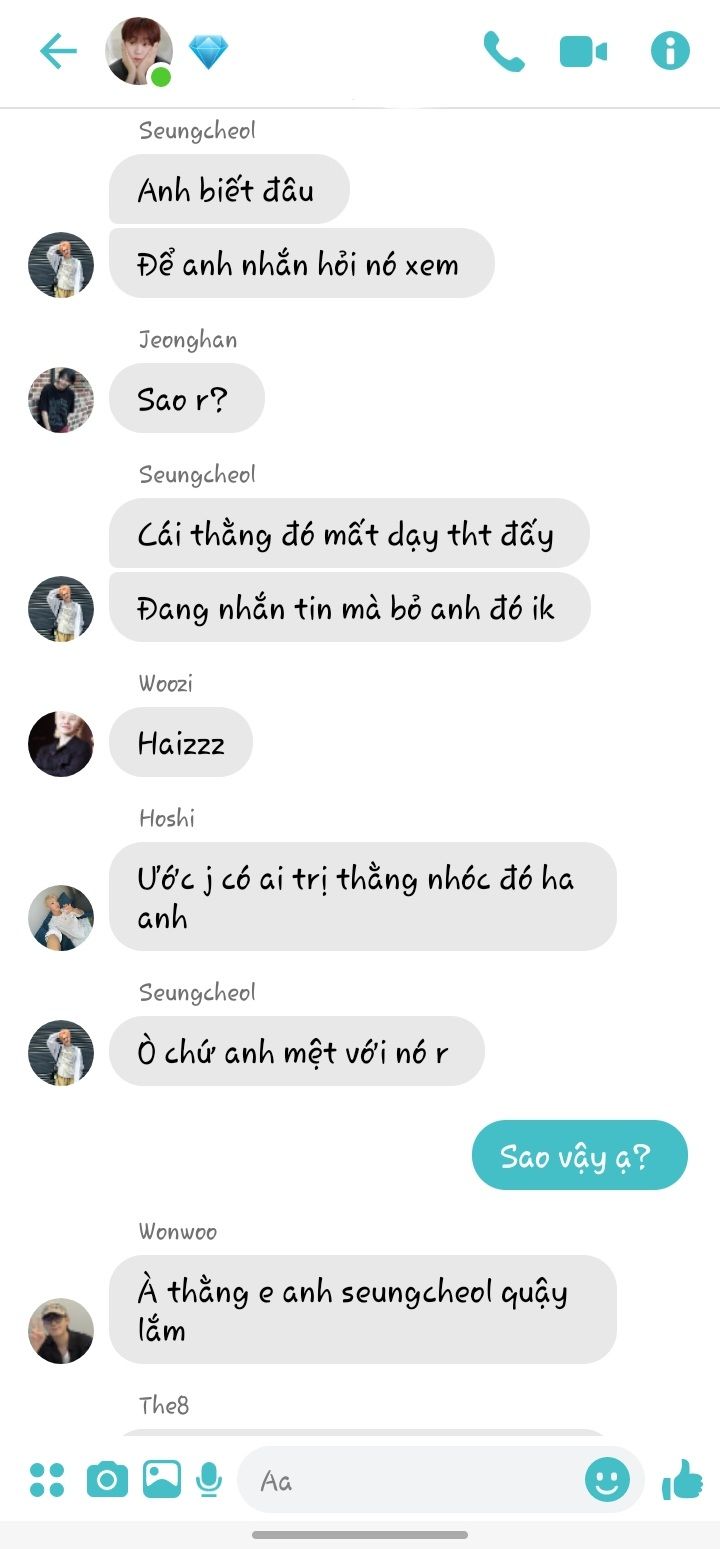Attach a photo from the gallery
Image resolution: width=720 pixels, height=1549 pixels.
coord(162,1480)
